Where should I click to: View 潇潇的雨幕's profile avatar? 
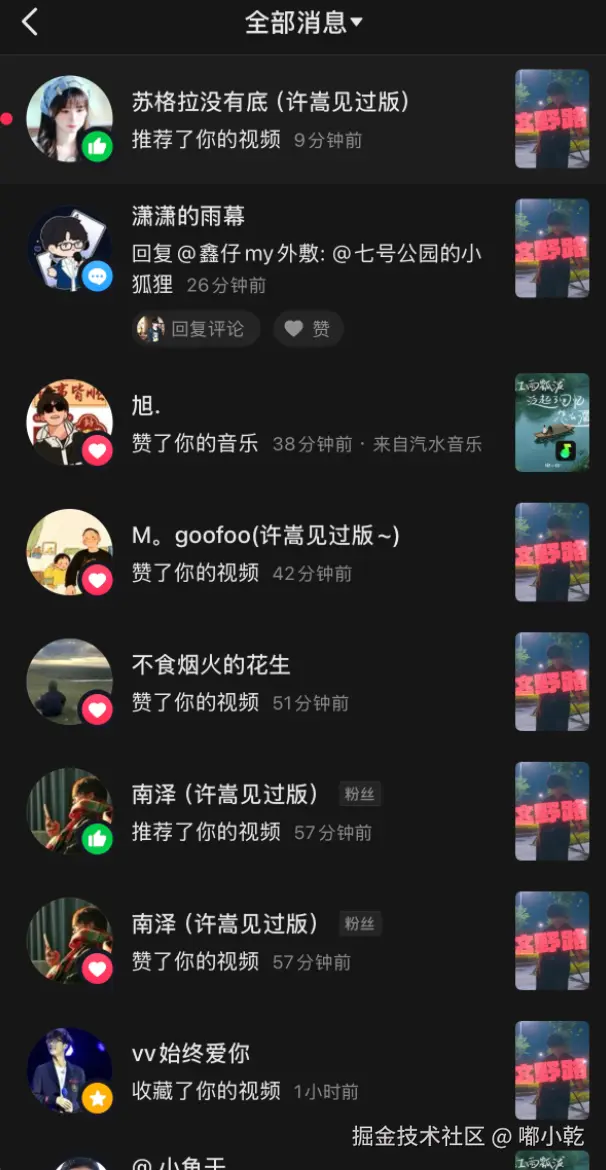[x=68, y=248]
